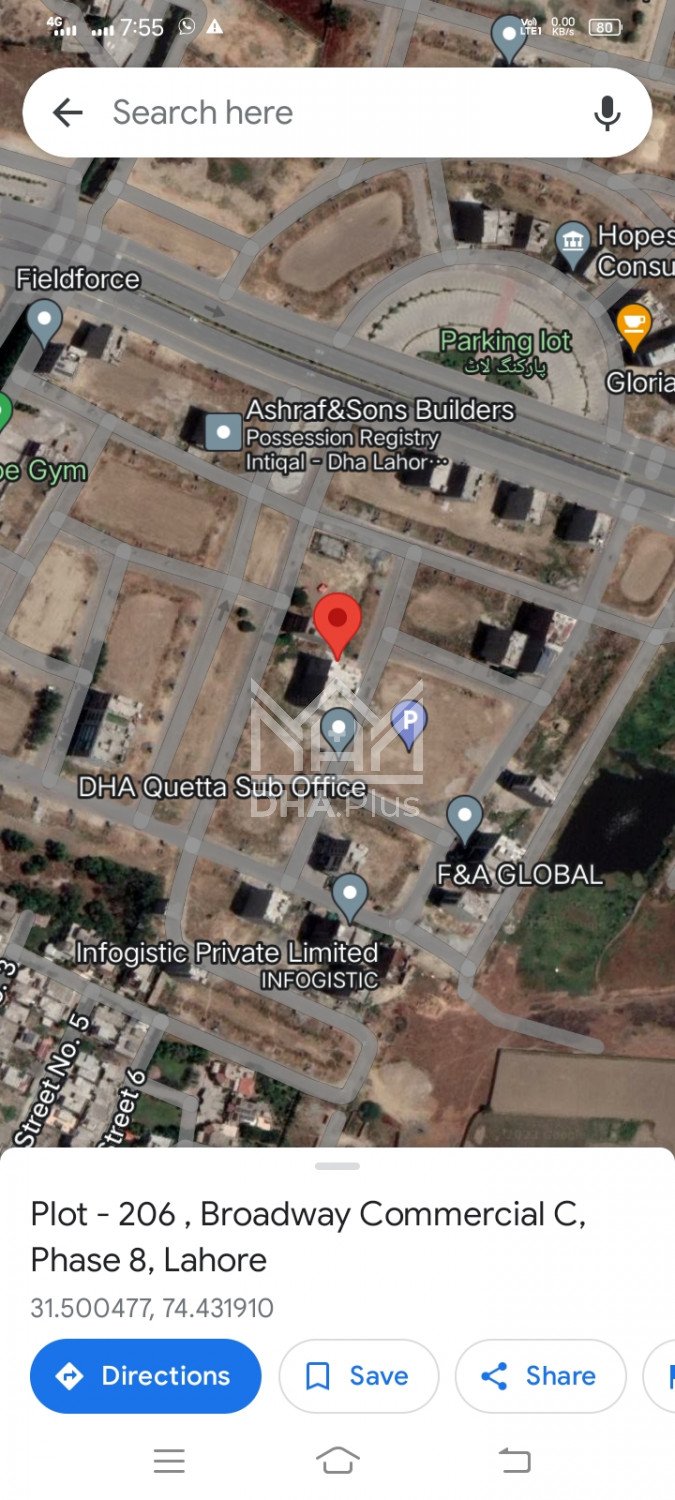
Task: Share this location
Action: 540,1376
